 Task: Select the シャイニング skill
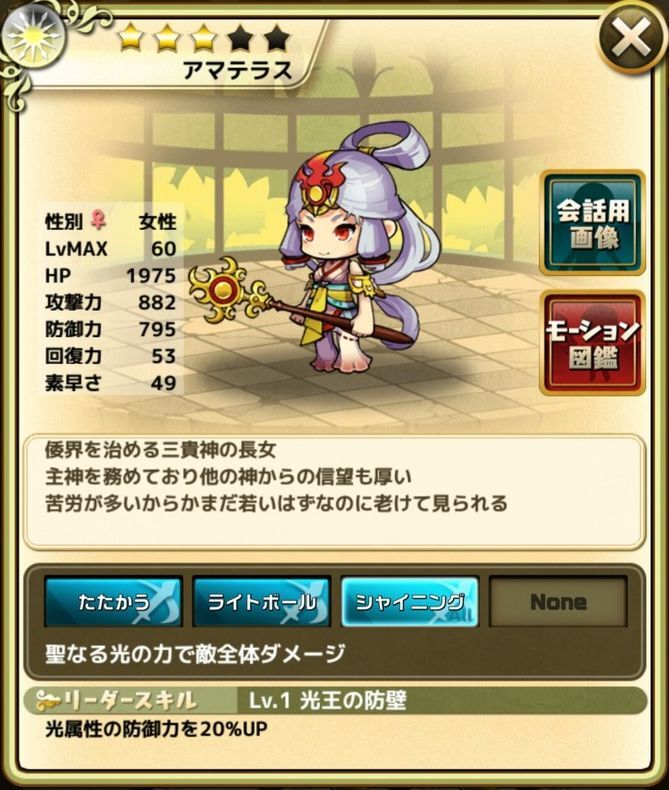click(x=410, y=603)
